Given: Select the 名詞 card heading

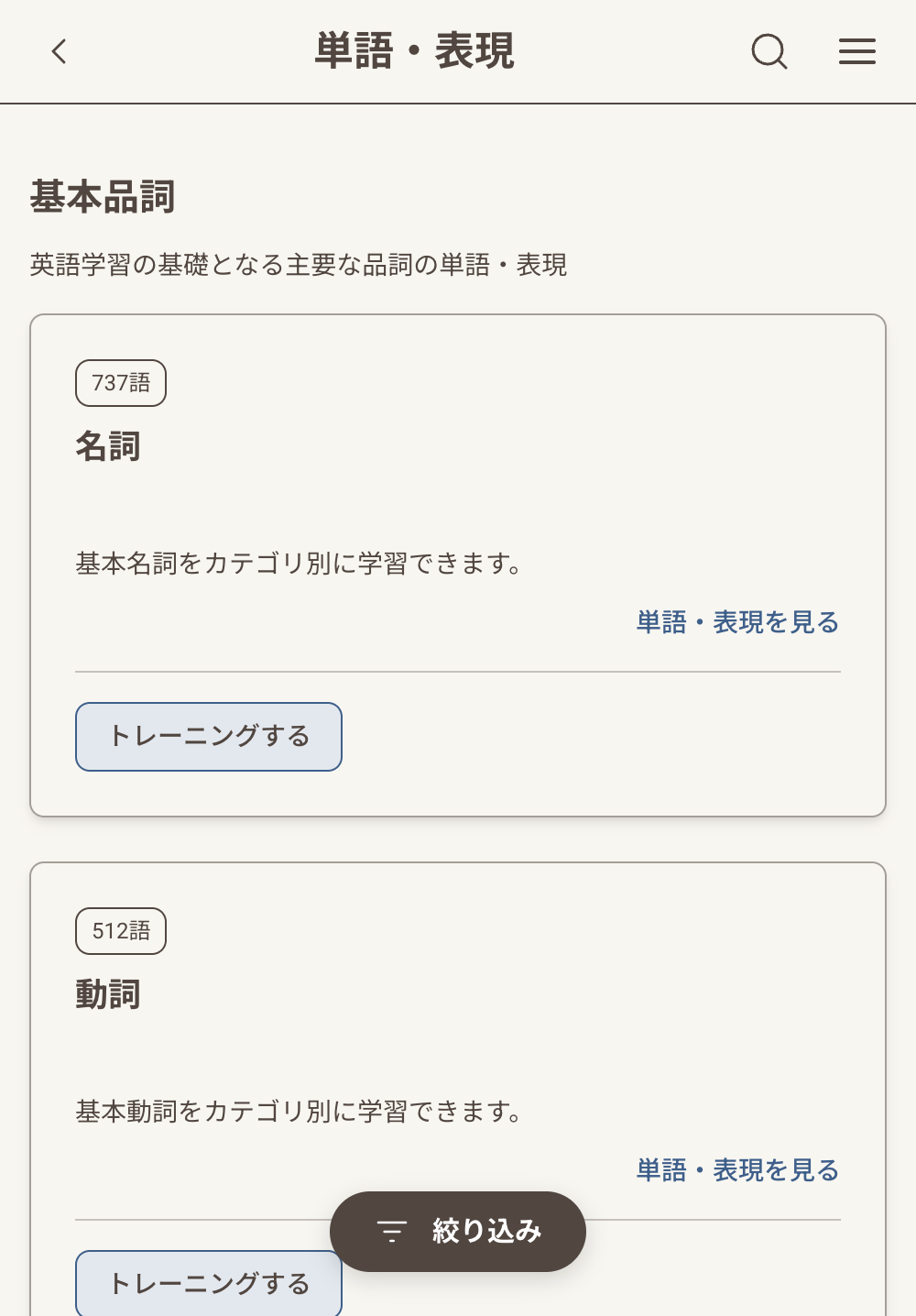Looking at the screenshot, I should [108, 446].
